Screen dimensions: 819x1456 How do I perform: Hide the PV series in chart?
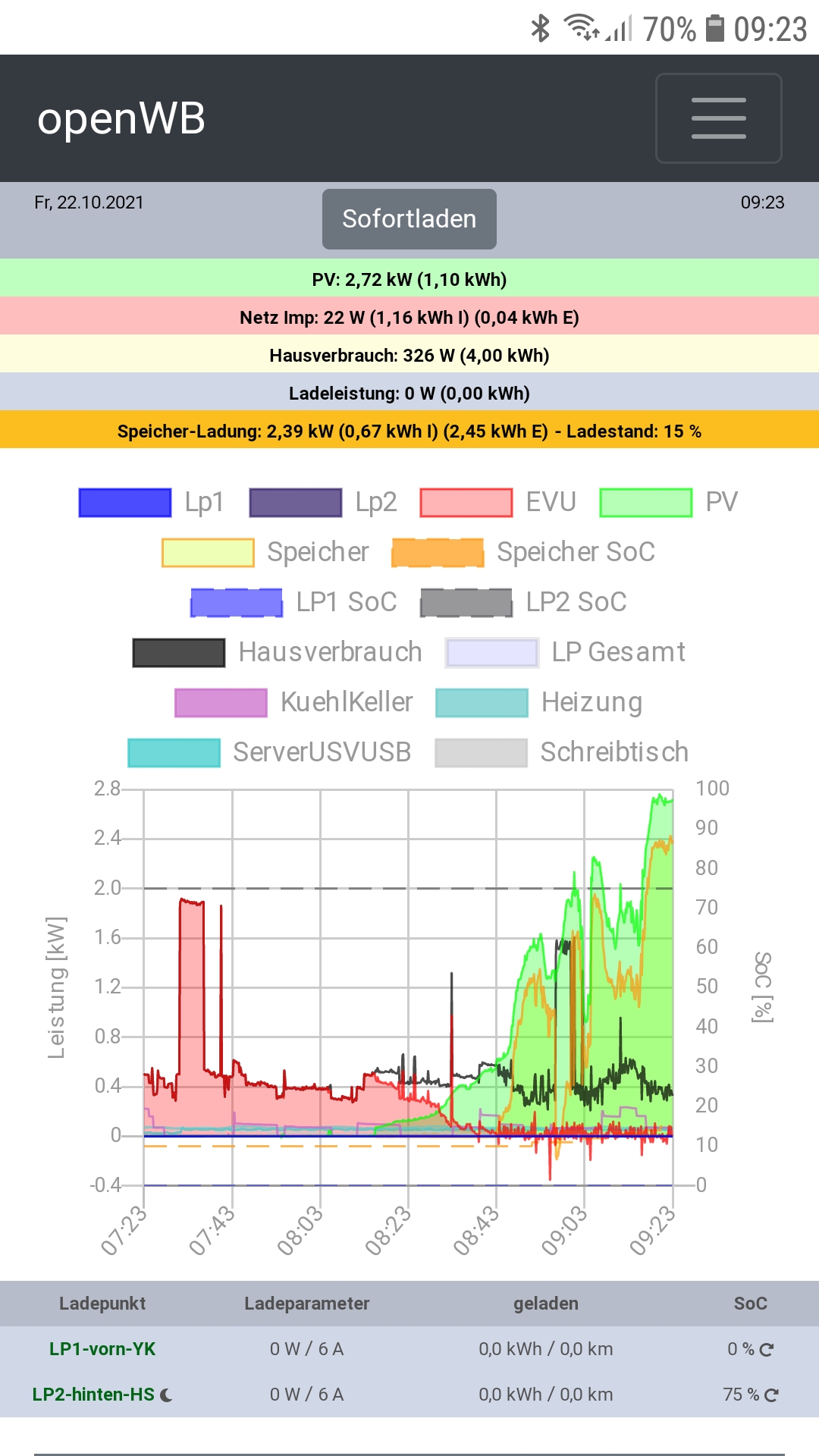668,502
